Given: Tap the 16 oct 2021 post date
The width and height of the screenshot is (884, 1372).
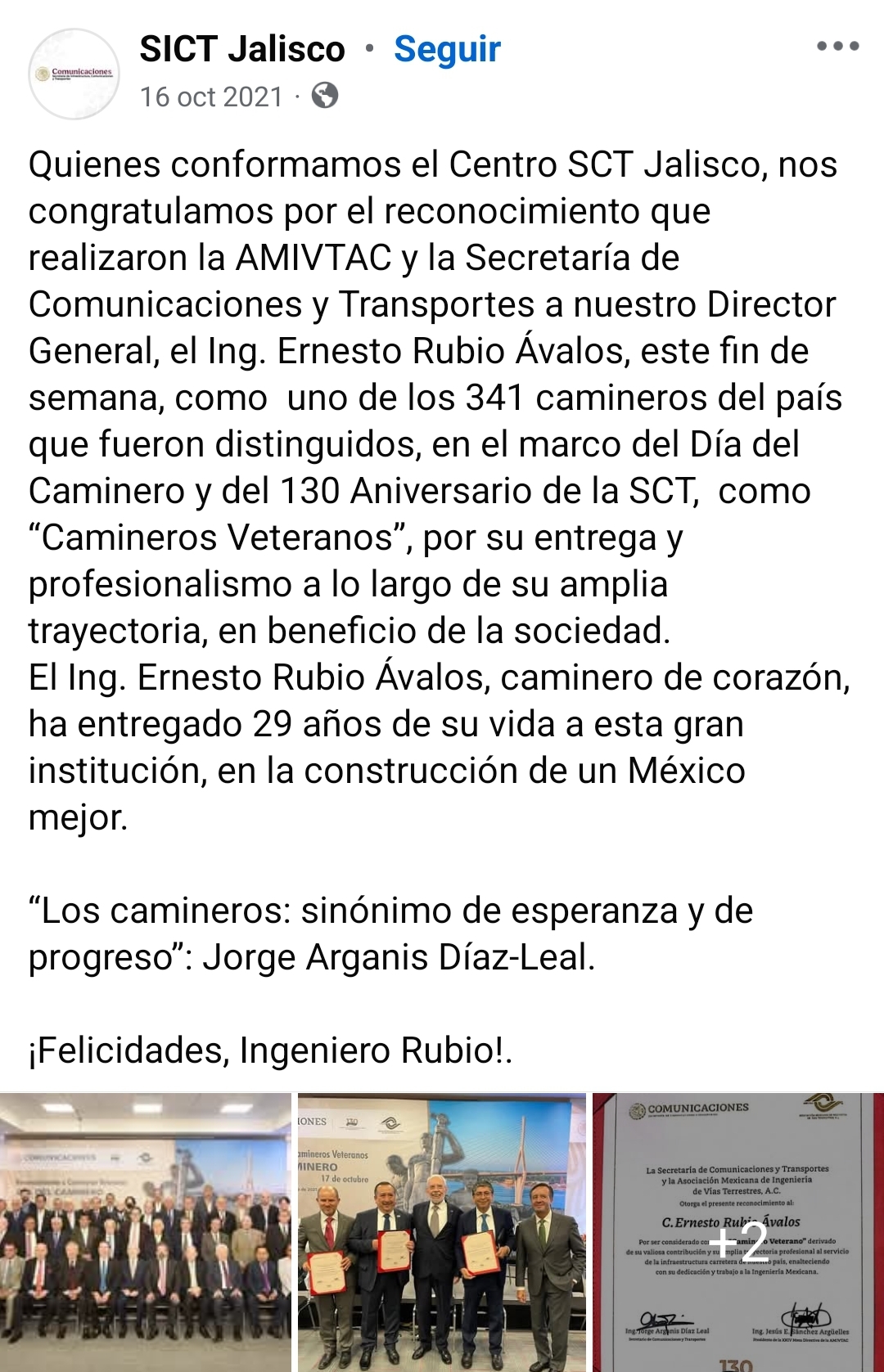Looking at the screenshot, I should click(x=211, y=97).
